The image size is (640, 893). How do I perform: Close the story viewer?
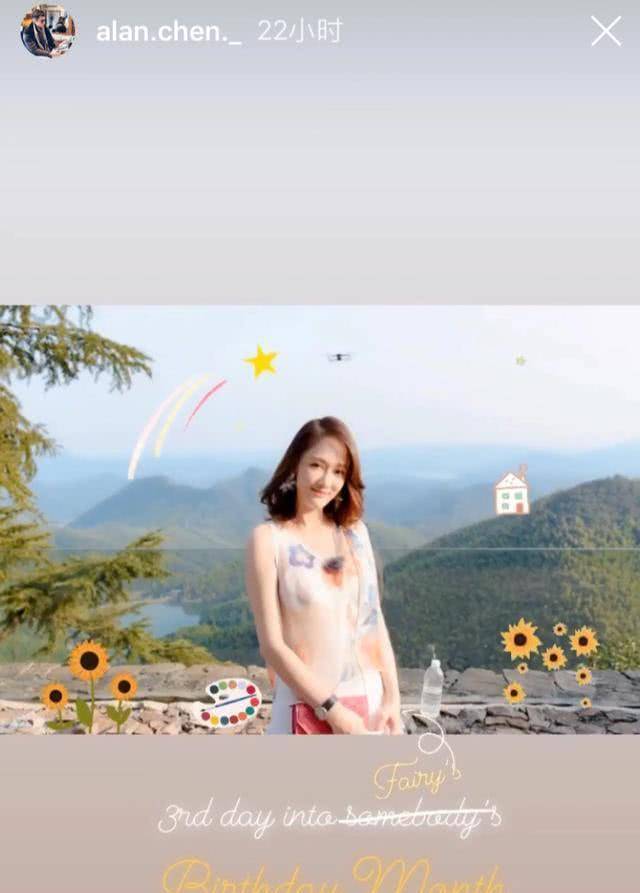(605, 31)
